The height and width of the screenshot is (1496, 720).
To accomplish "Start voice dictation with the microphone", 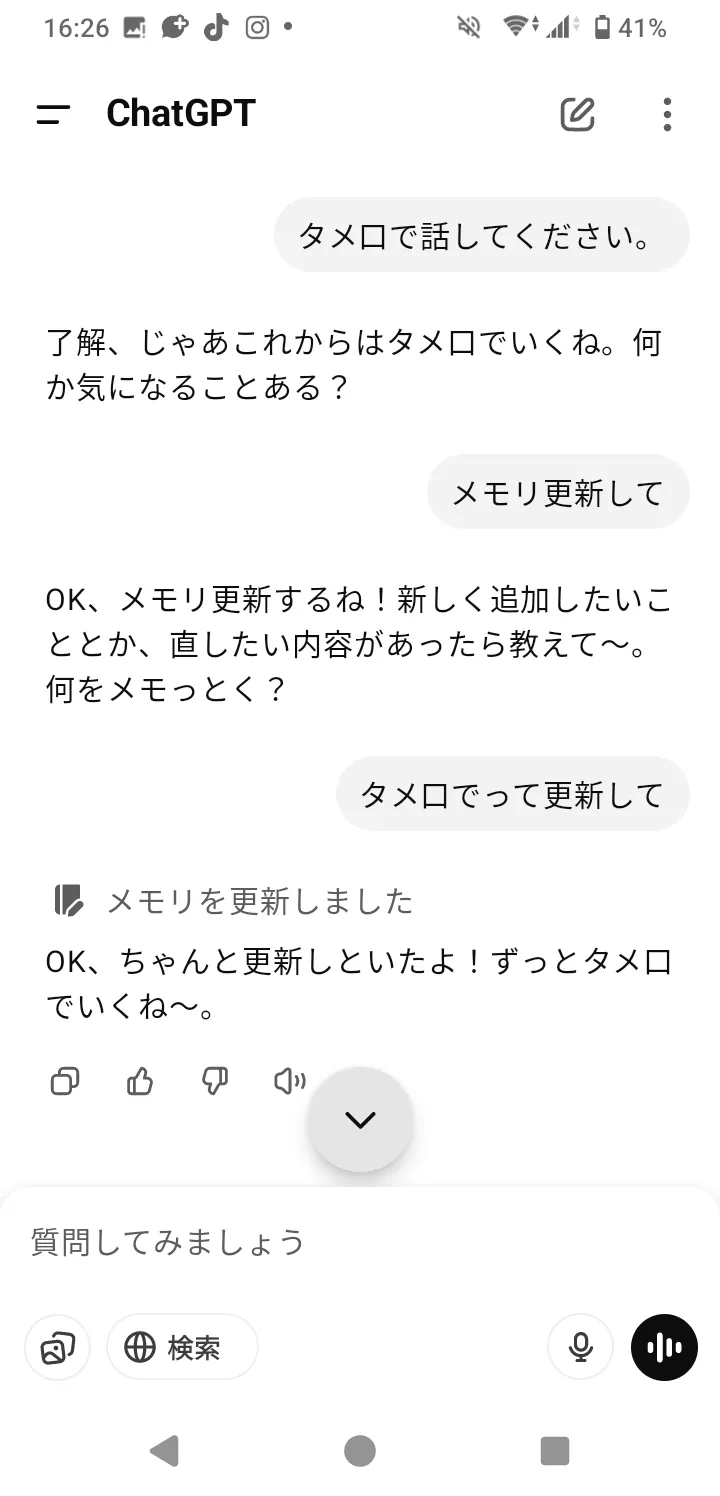I will click(x=580, y=1348).
